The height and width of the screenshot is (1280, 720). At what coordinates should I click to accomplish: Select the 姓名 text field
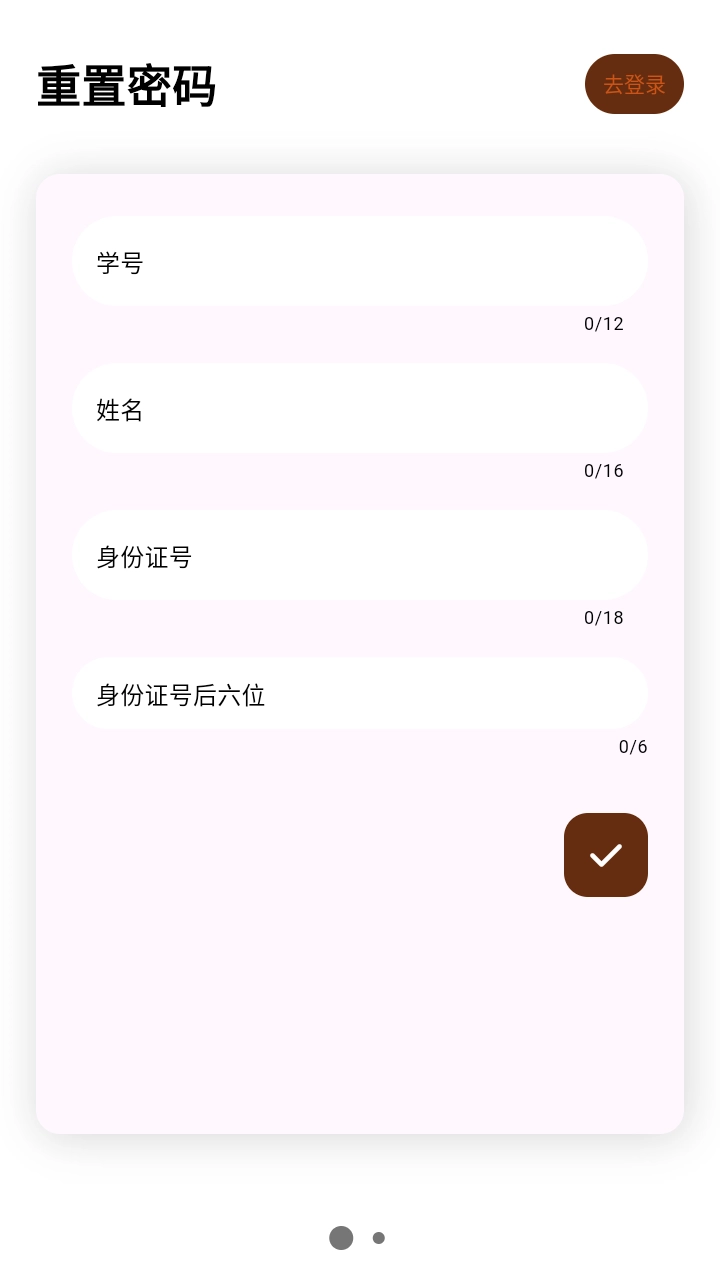pyautogui.click(x=359, y=408)
